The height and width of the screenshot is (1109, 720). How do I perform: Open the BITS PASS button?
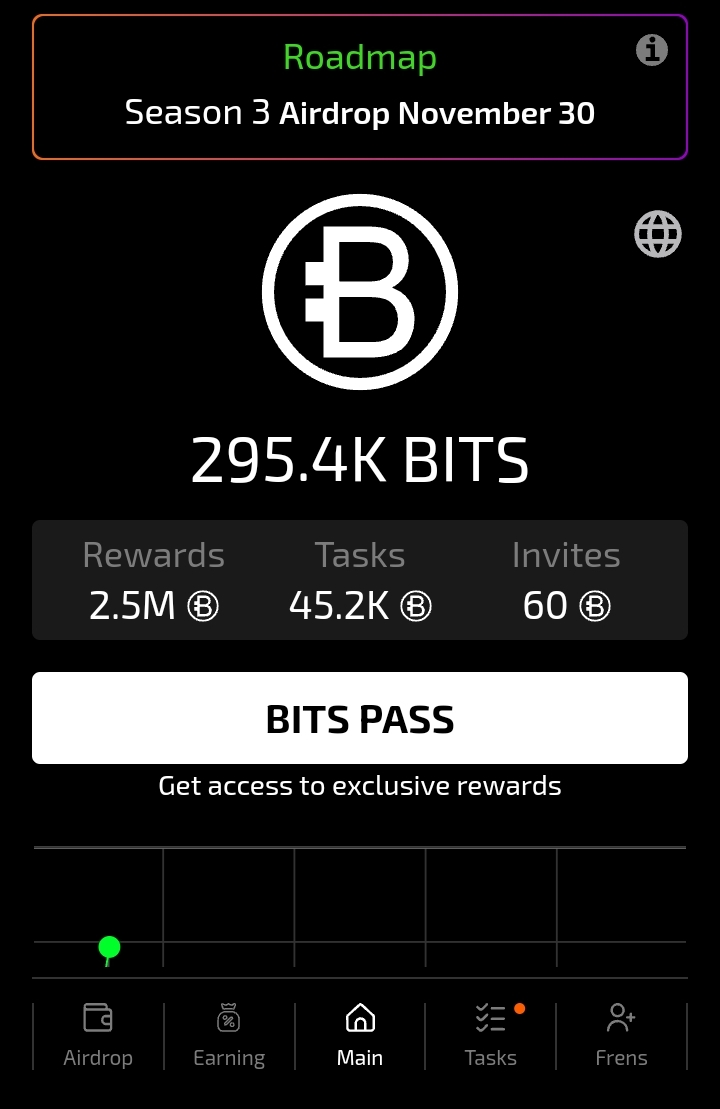pos(360,718)
